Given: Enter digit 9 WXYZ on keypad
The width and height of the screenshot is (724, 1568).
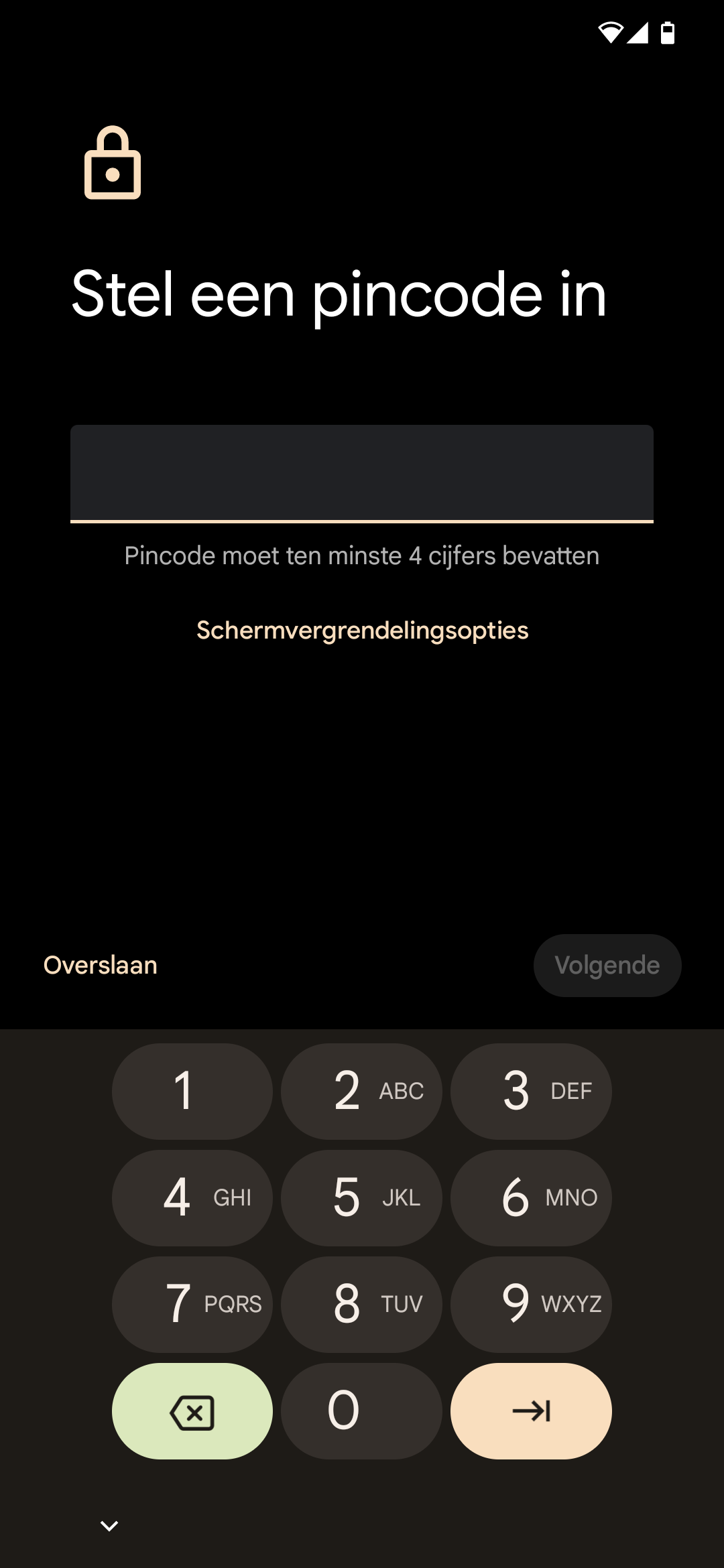Looking at the screenshot, I should tap(531, 1304).
